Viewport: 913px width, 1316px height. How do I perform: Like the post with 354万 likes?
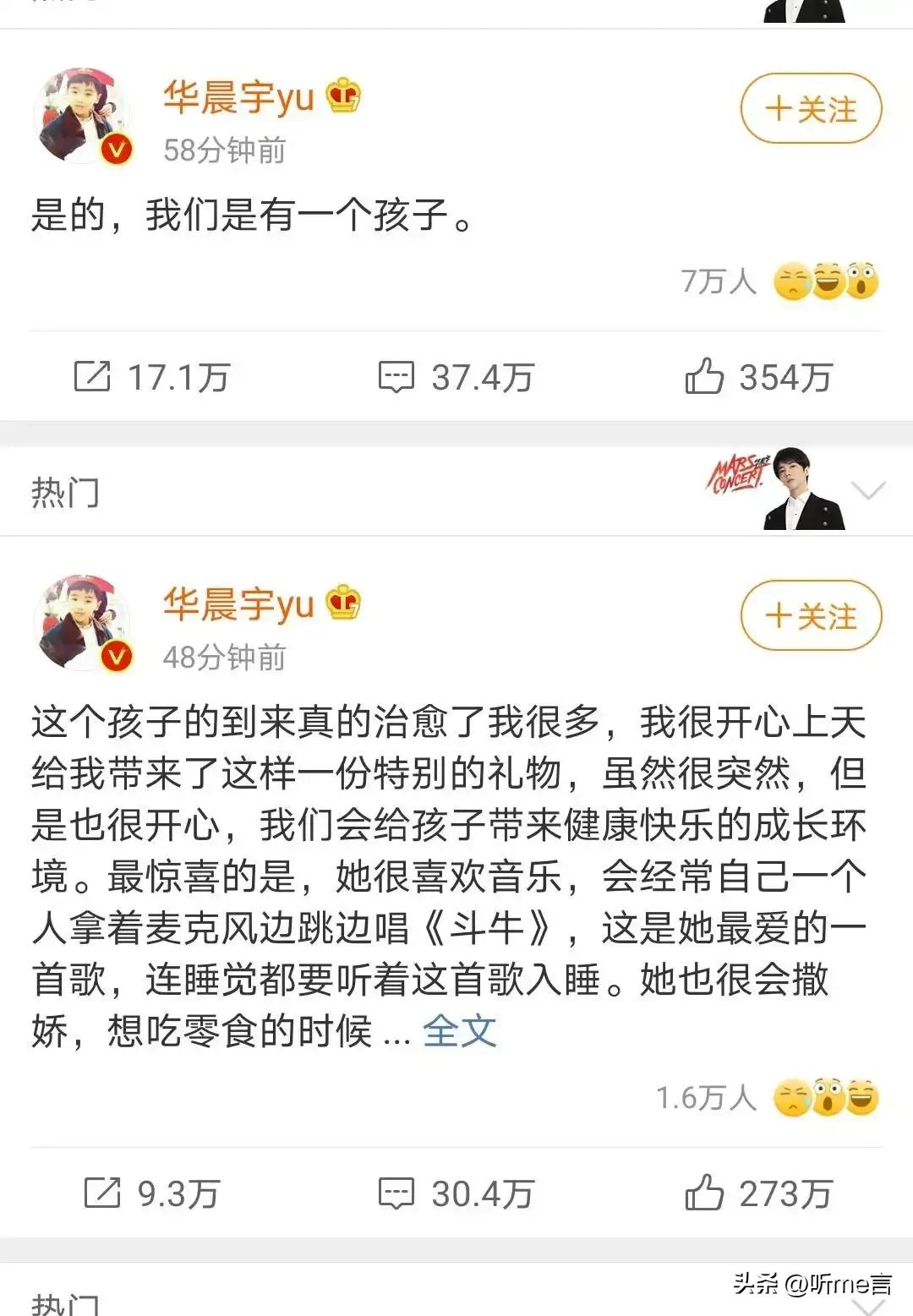tap(758, 377)
